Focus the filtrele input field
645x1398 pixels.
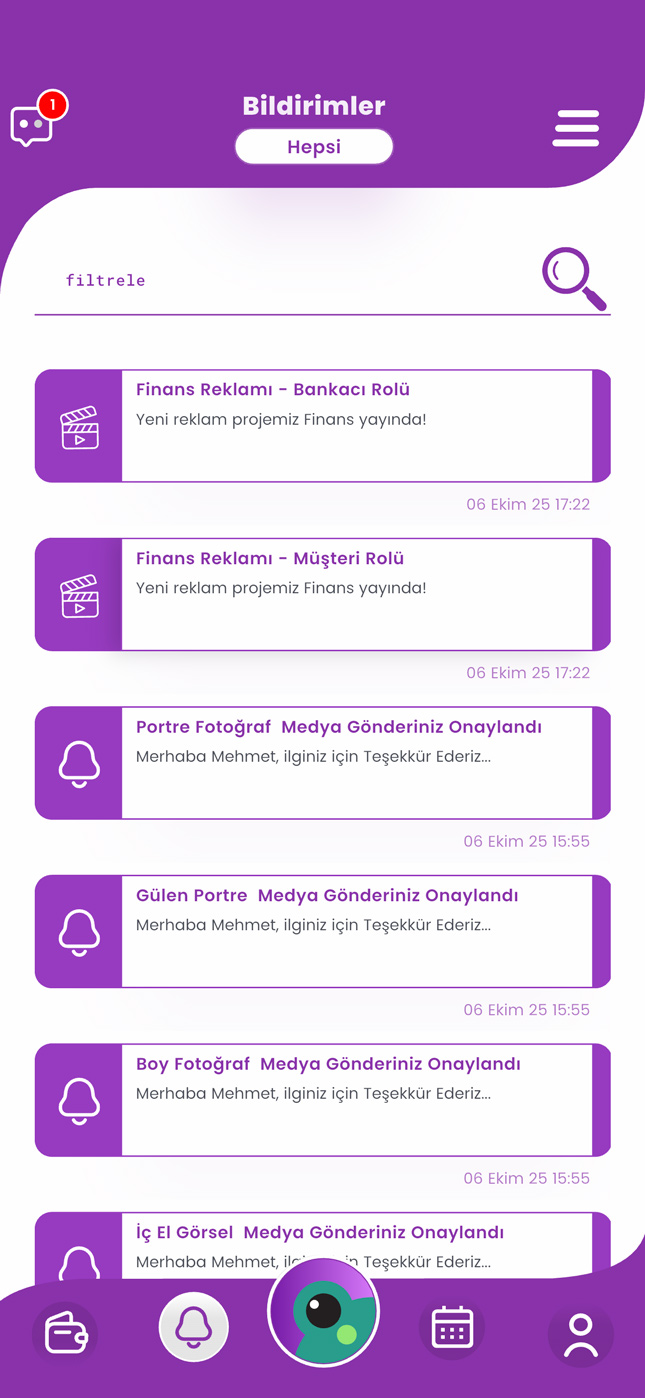tap(280, 281)
